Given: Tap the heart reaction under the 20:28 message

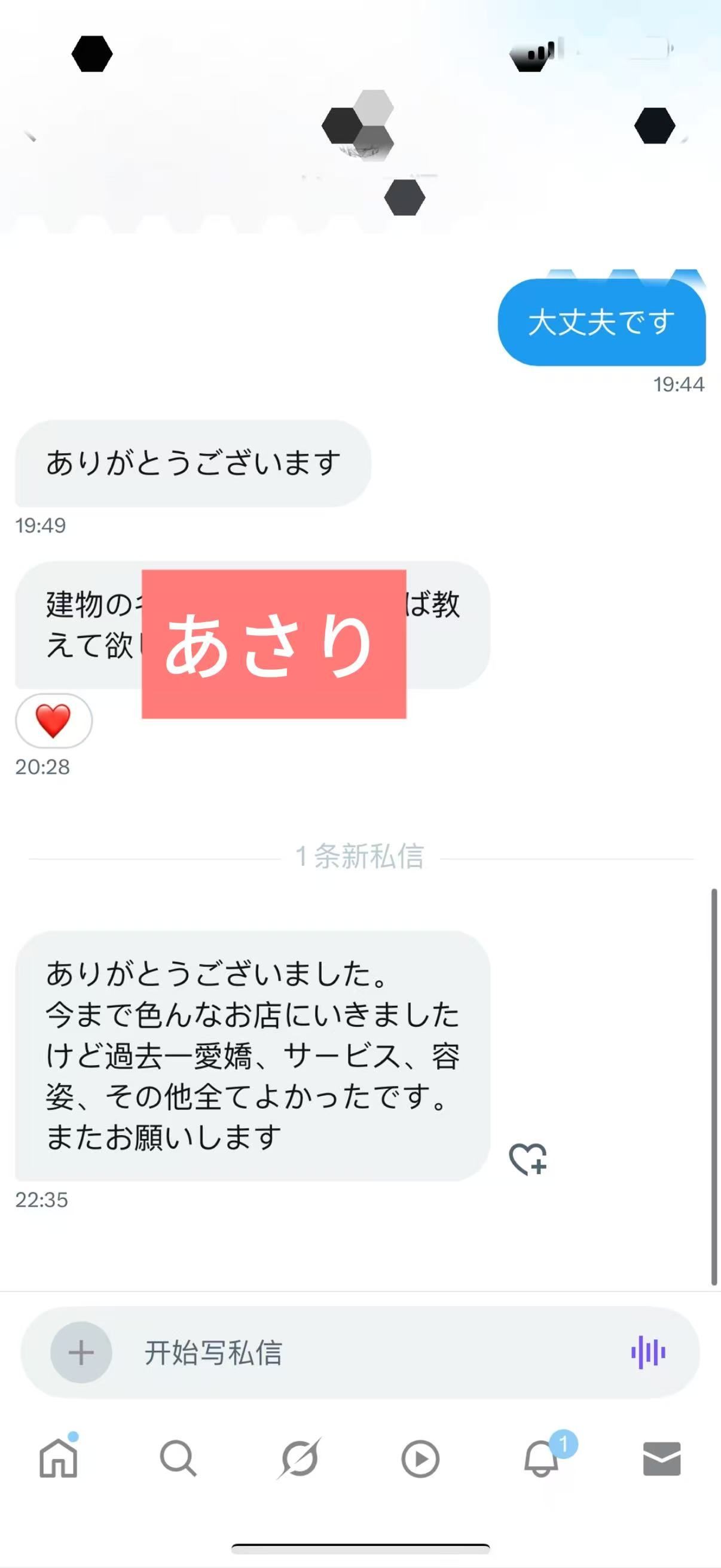Looking at the screenshot, I should click(x=54, y=720).
